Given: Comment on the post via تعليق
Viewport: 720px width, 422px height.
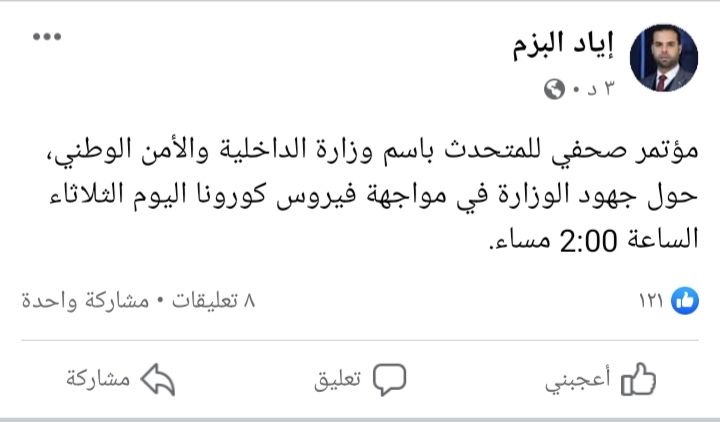Looking at the screenshot, I should 360,380.
